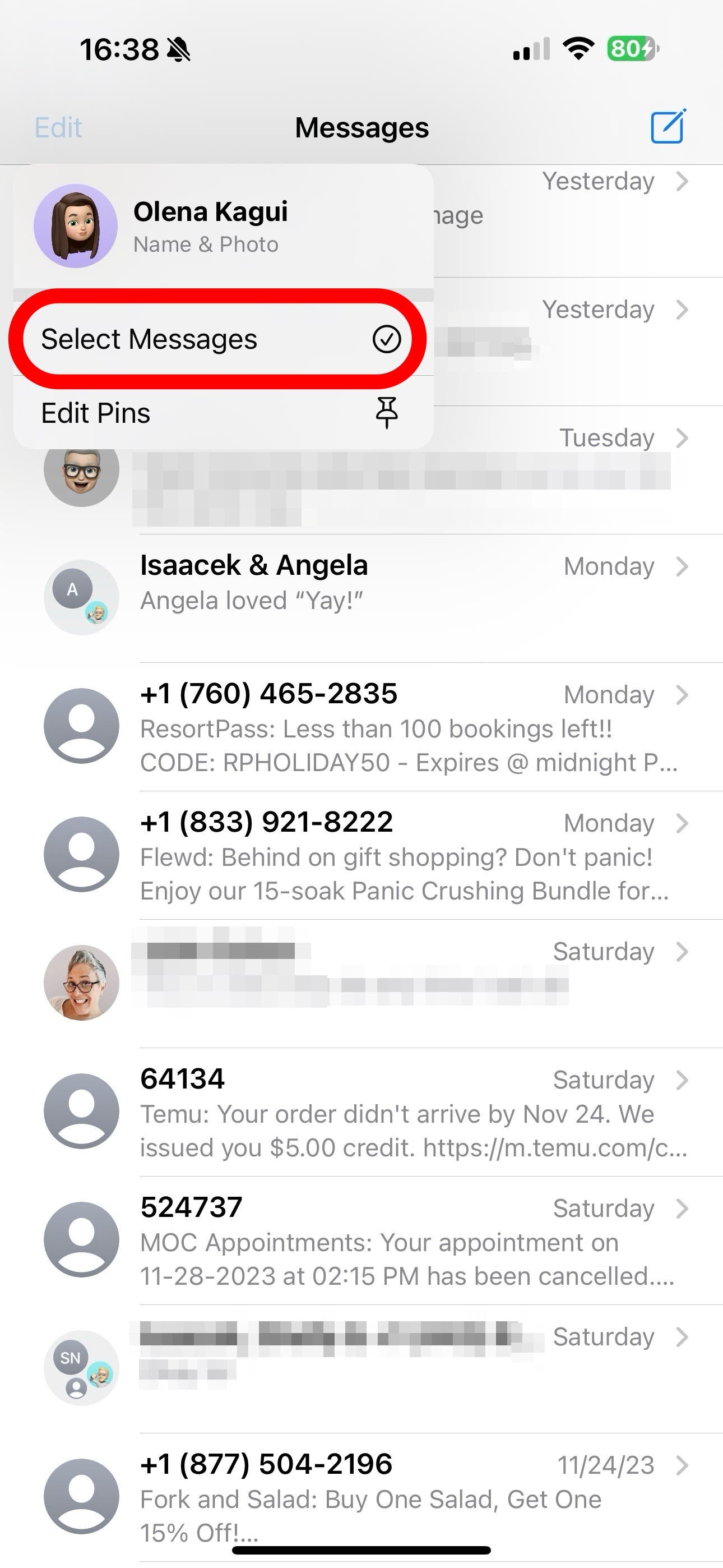
Task: Open Olena Kagui Name & Photo
Action: coord(223,227)
